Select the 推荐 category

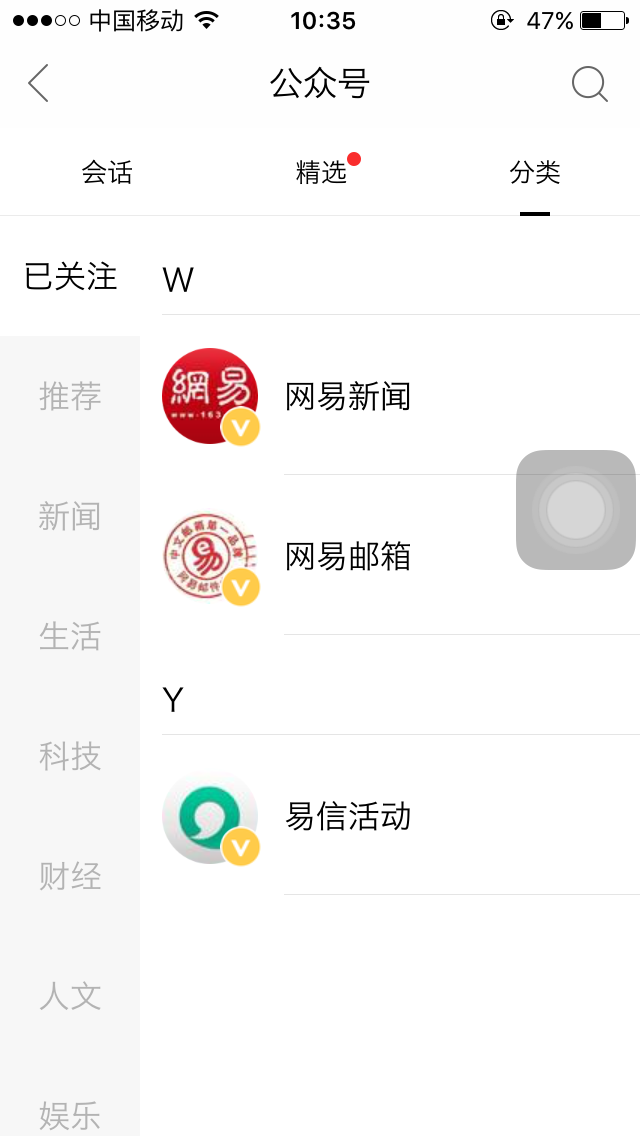(70, 396)
